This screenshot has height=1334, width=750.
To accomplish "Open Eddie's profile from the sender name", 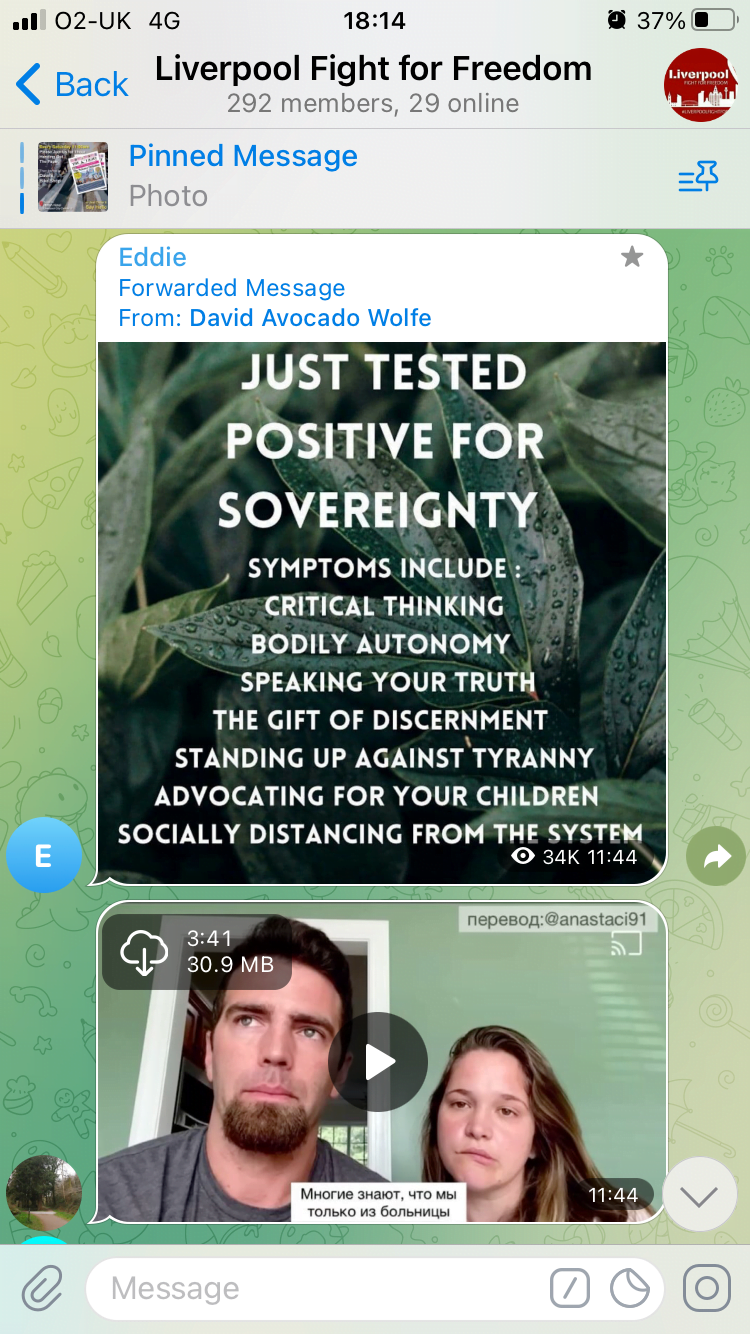I will [152, 257].
